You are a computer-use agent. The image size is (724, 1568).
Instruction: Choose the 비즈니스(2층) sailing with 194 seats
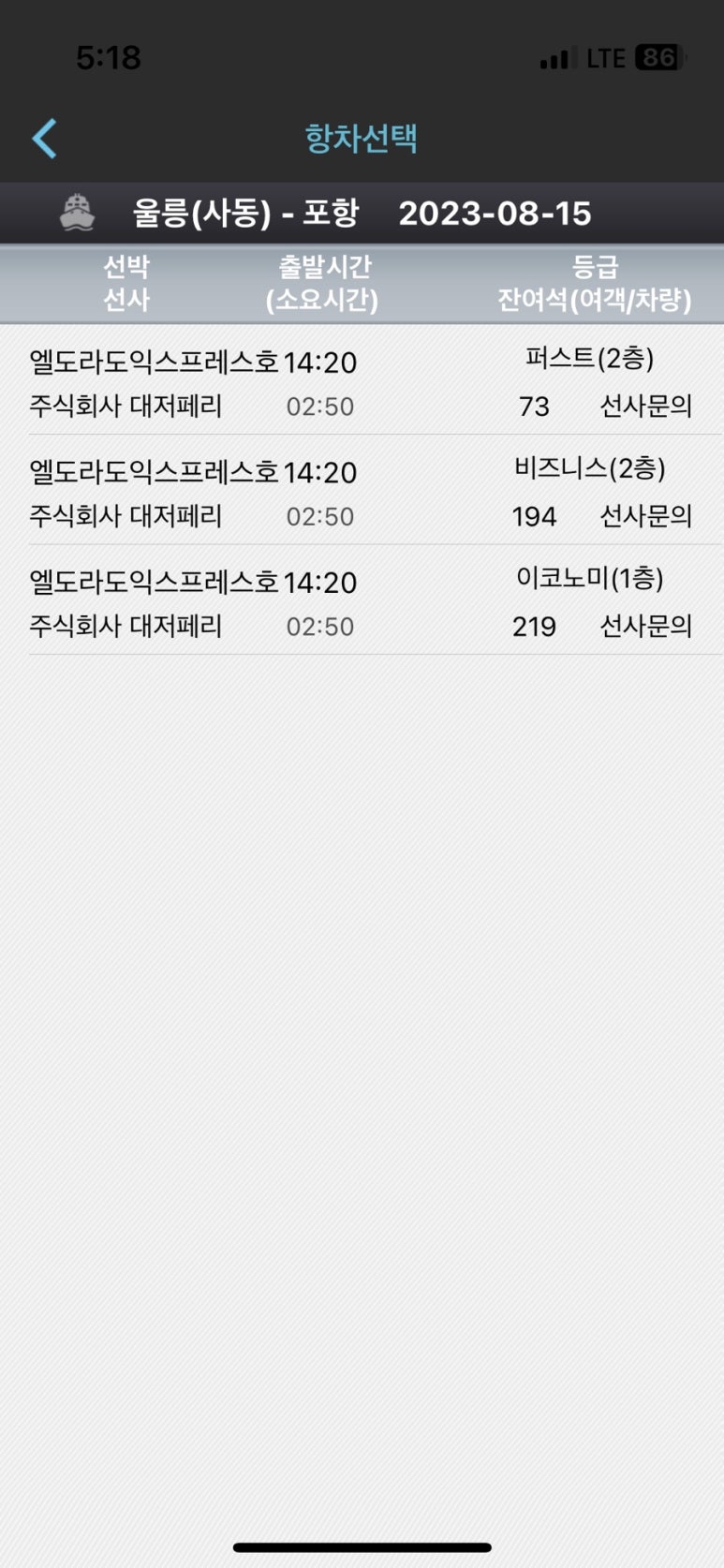[x=362, y=491]
